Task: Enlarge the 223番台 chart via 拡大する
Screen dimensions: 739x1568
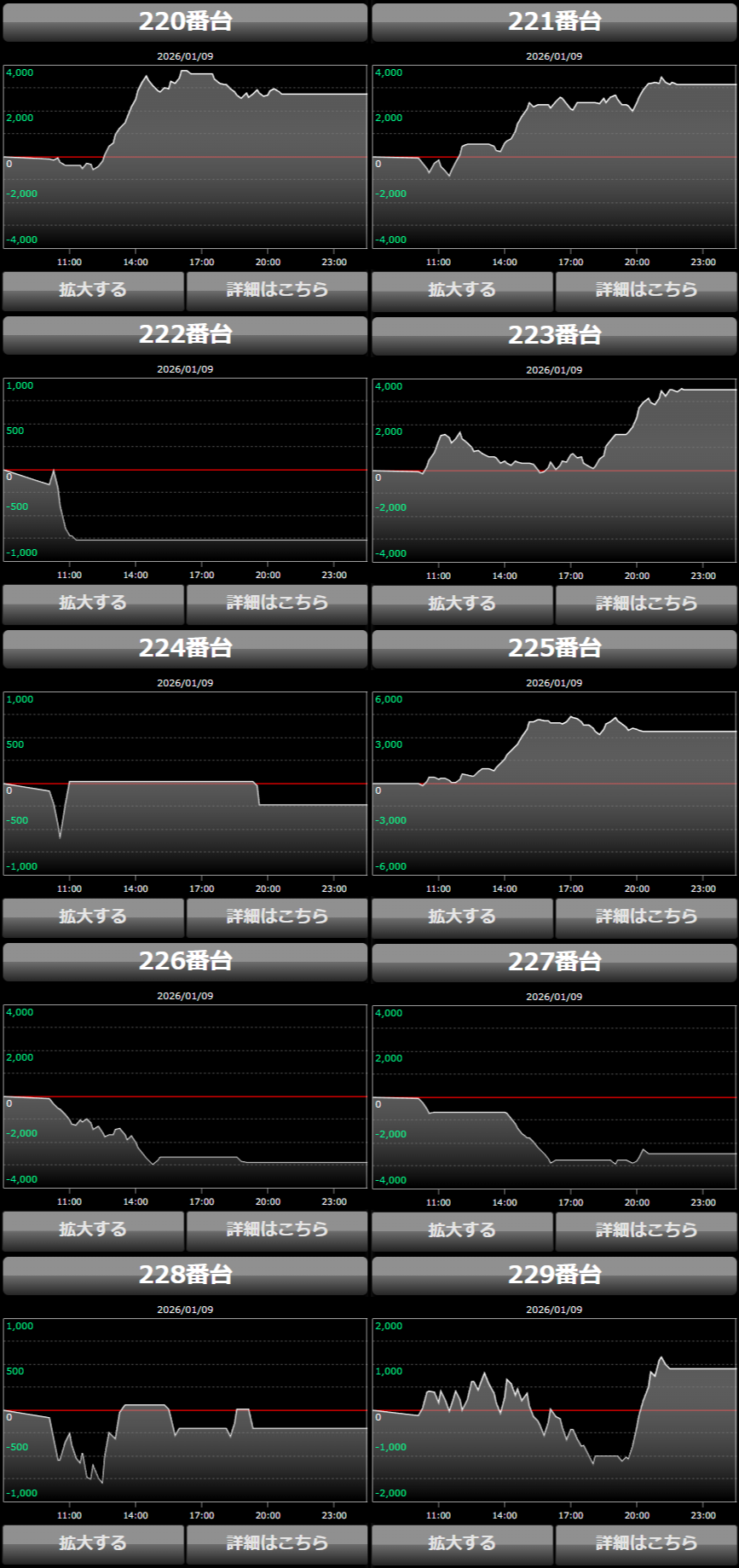Action: [x=462, y=603]
